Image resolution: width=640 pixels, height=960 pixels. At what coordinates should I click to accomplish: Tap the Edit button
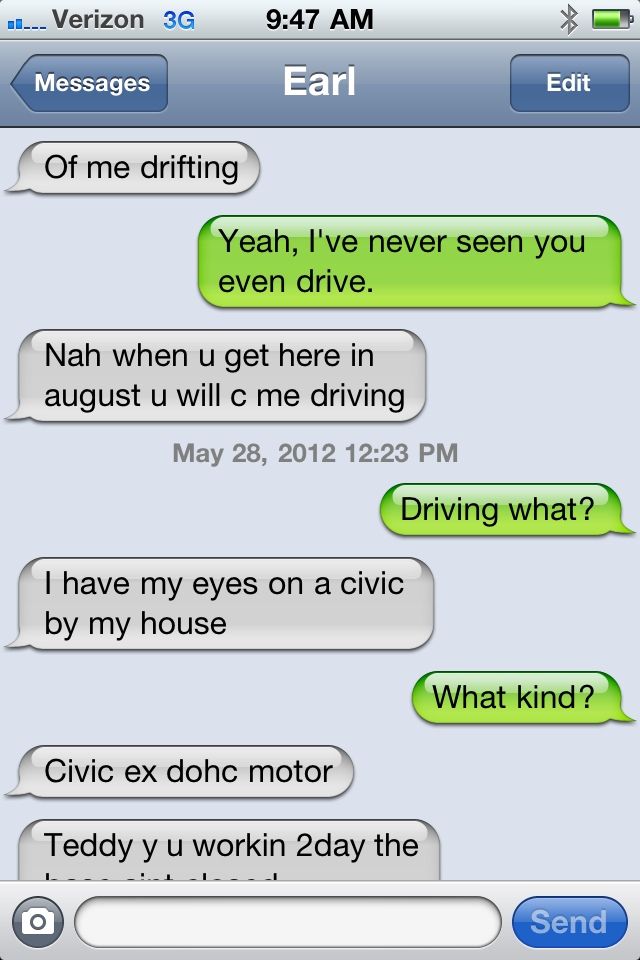point(568,83)
